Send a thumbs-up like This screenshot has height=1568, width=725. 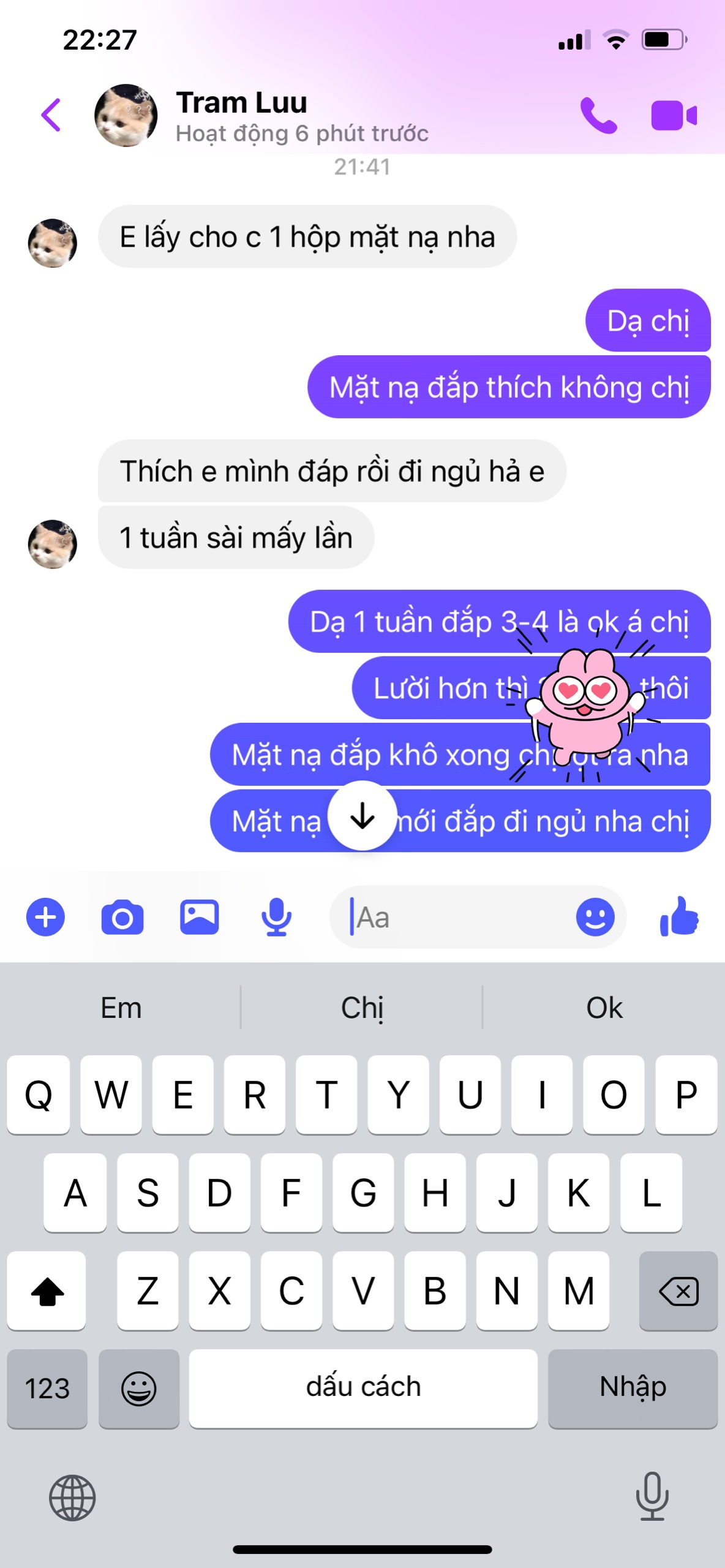tap(679, 918)
